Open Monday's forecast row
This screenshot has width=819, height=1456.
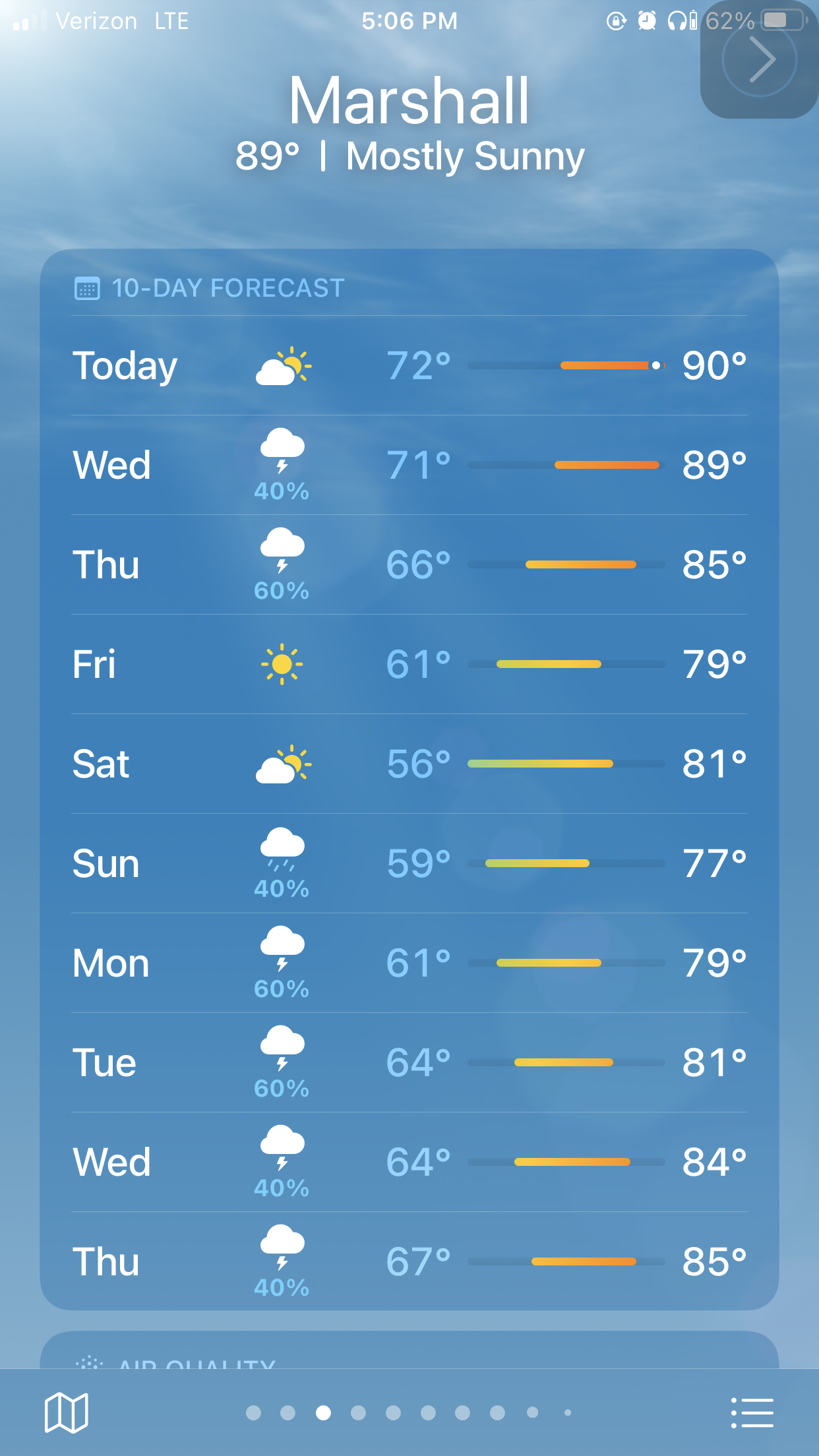409,963
